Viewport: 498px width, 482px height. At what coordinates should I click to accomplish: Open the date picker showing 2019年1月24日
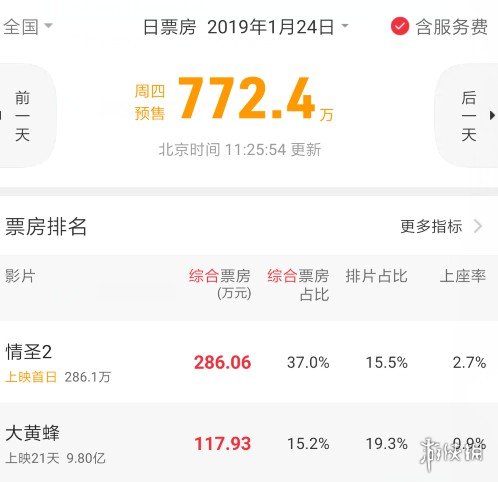[278, 27]
